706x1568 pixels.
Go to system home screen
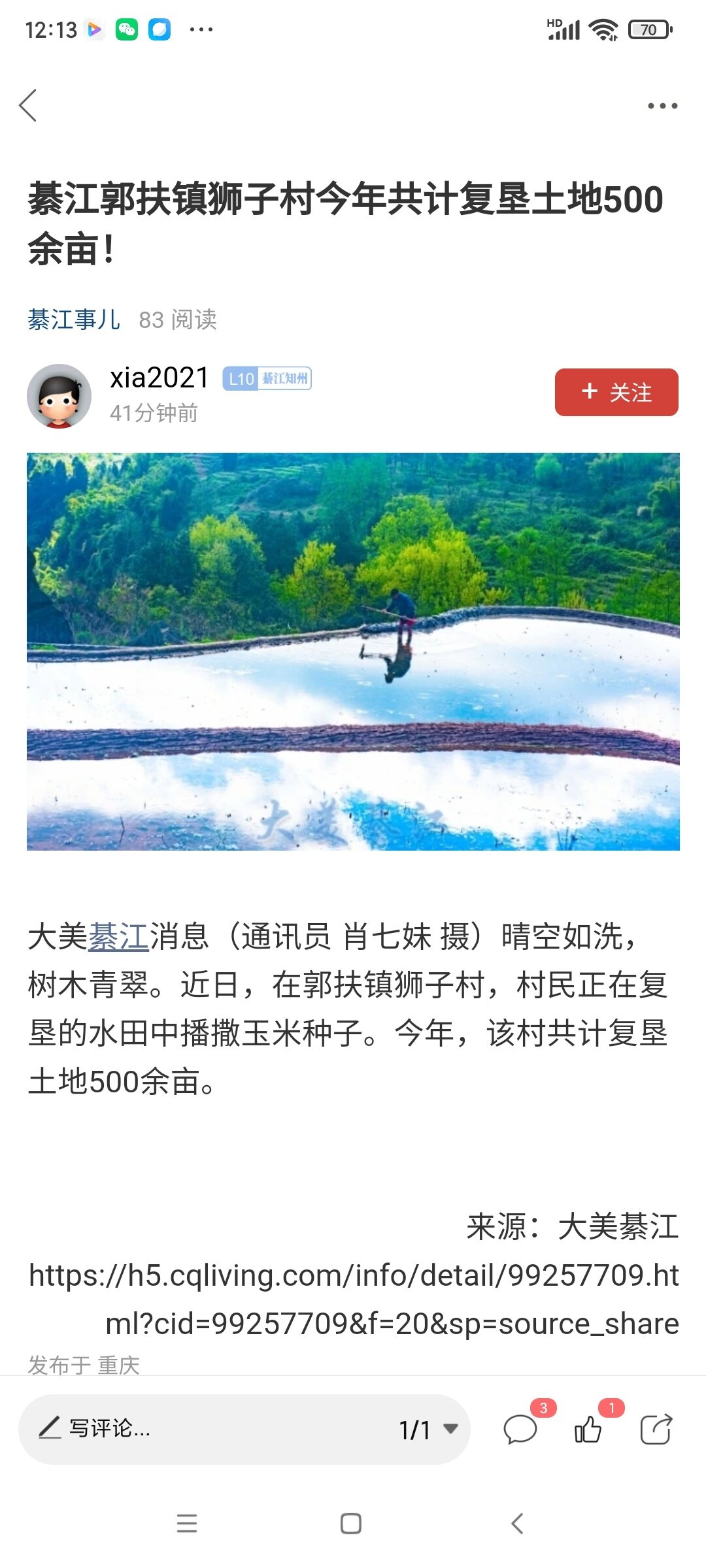(351, 1524)
